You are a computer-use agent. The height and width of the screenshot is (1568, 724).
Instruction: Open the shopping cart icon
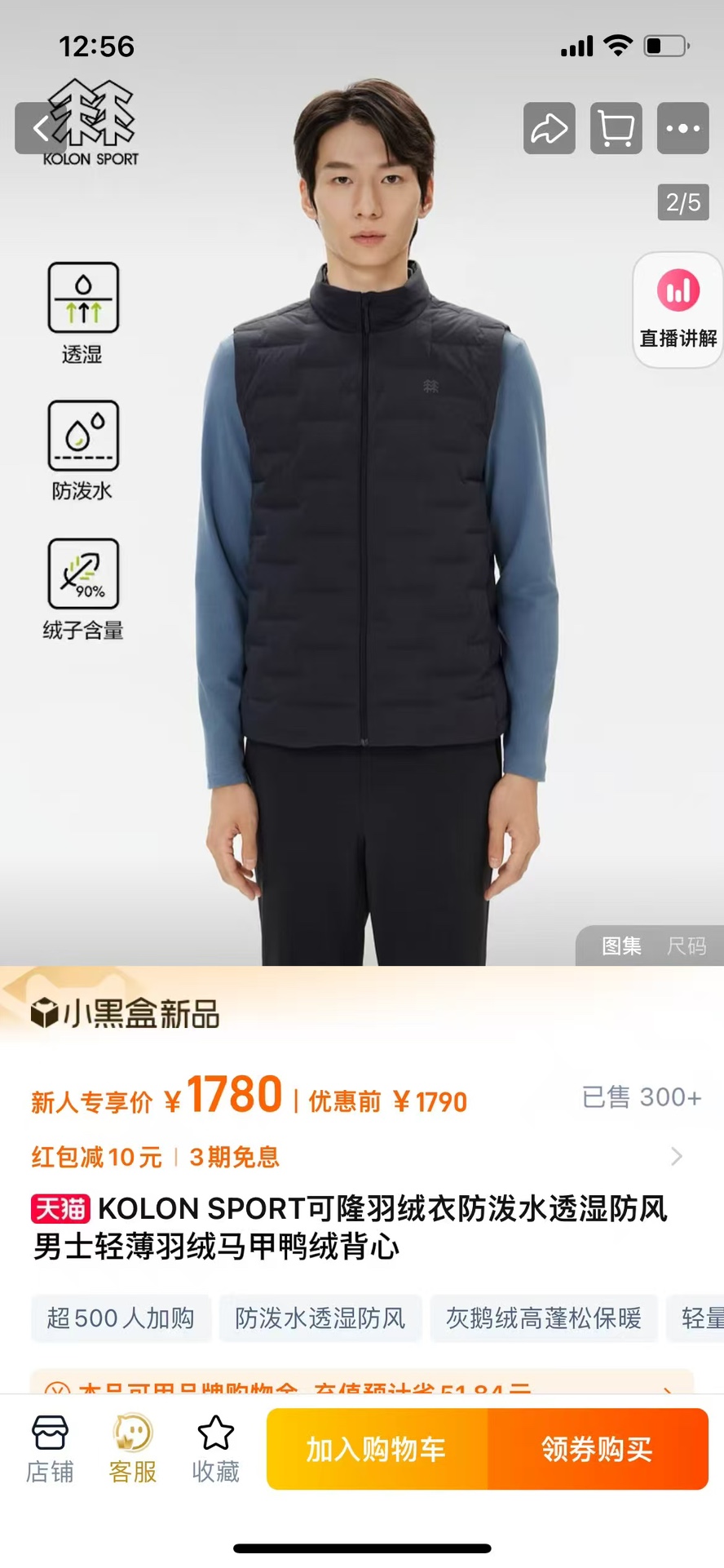[616, 128]
